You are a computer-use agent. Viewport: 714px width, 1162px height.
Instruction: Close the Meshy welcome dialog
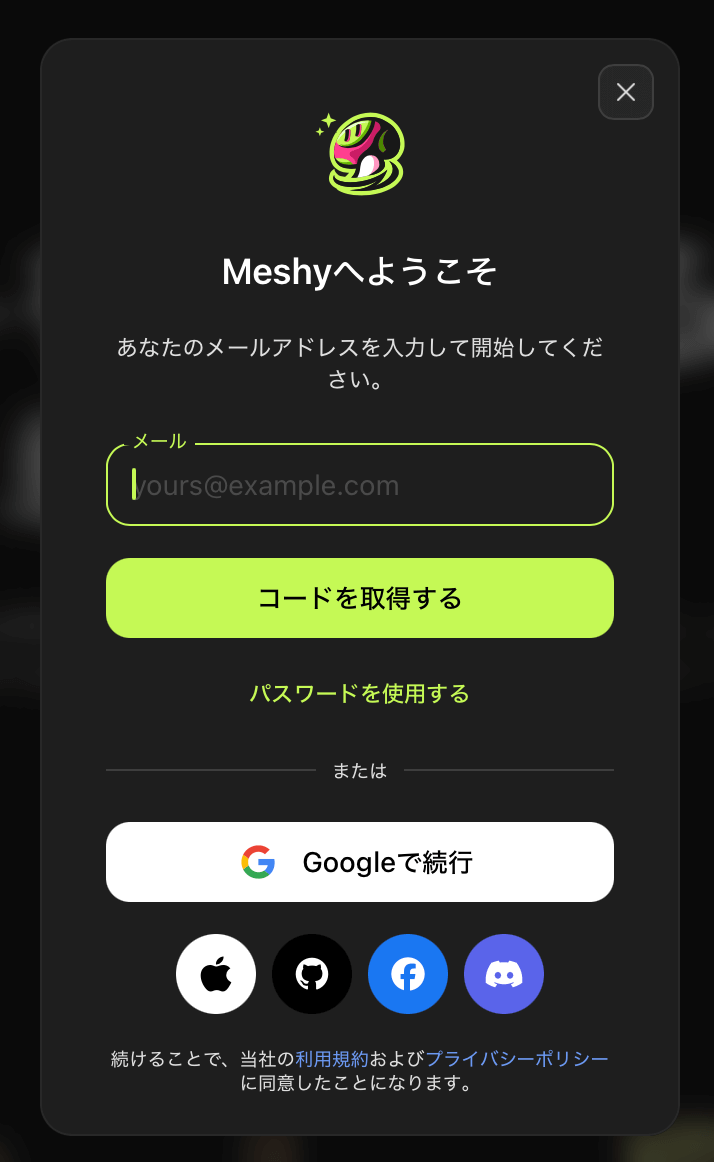tap(626, 92)
